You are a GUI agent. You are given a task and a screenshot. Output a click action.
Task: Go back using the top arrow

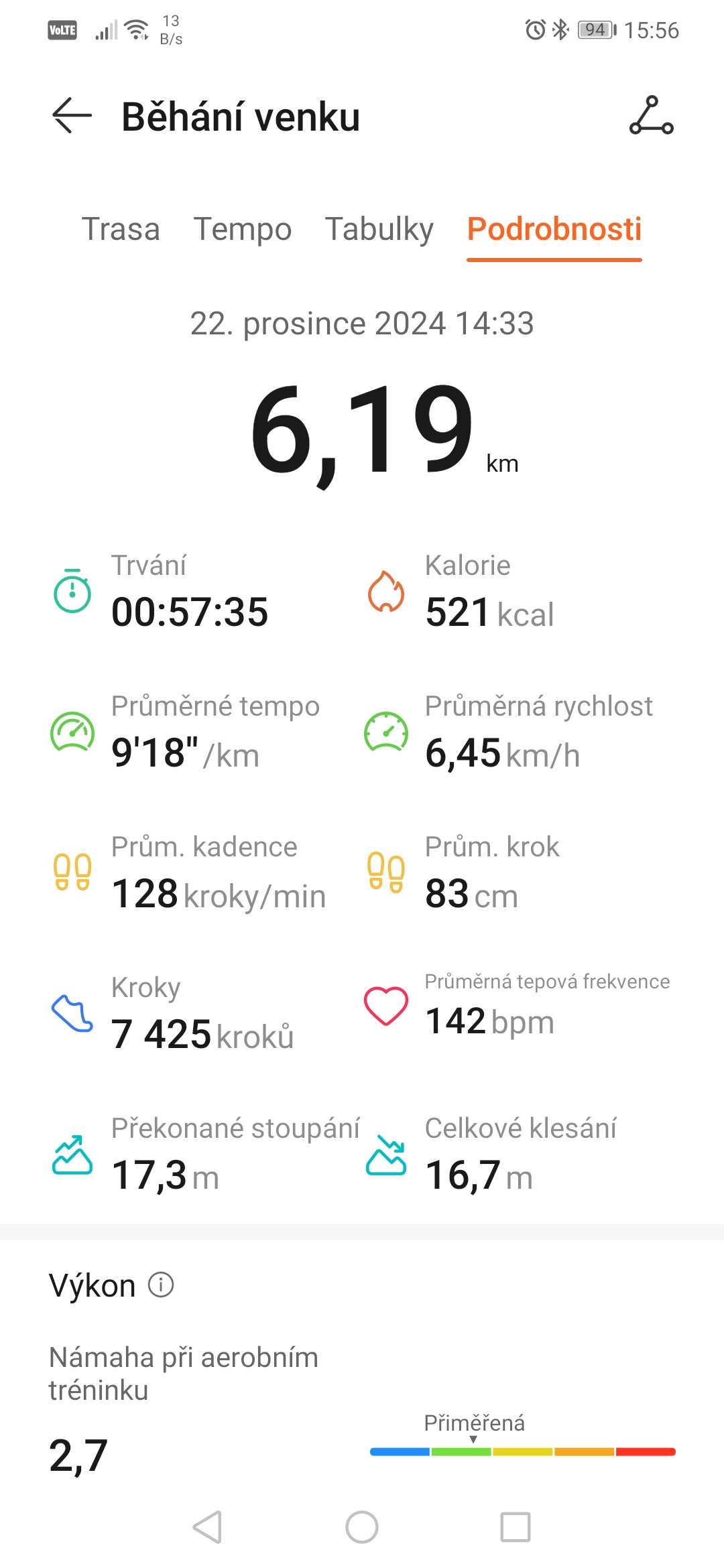[72, 115]
